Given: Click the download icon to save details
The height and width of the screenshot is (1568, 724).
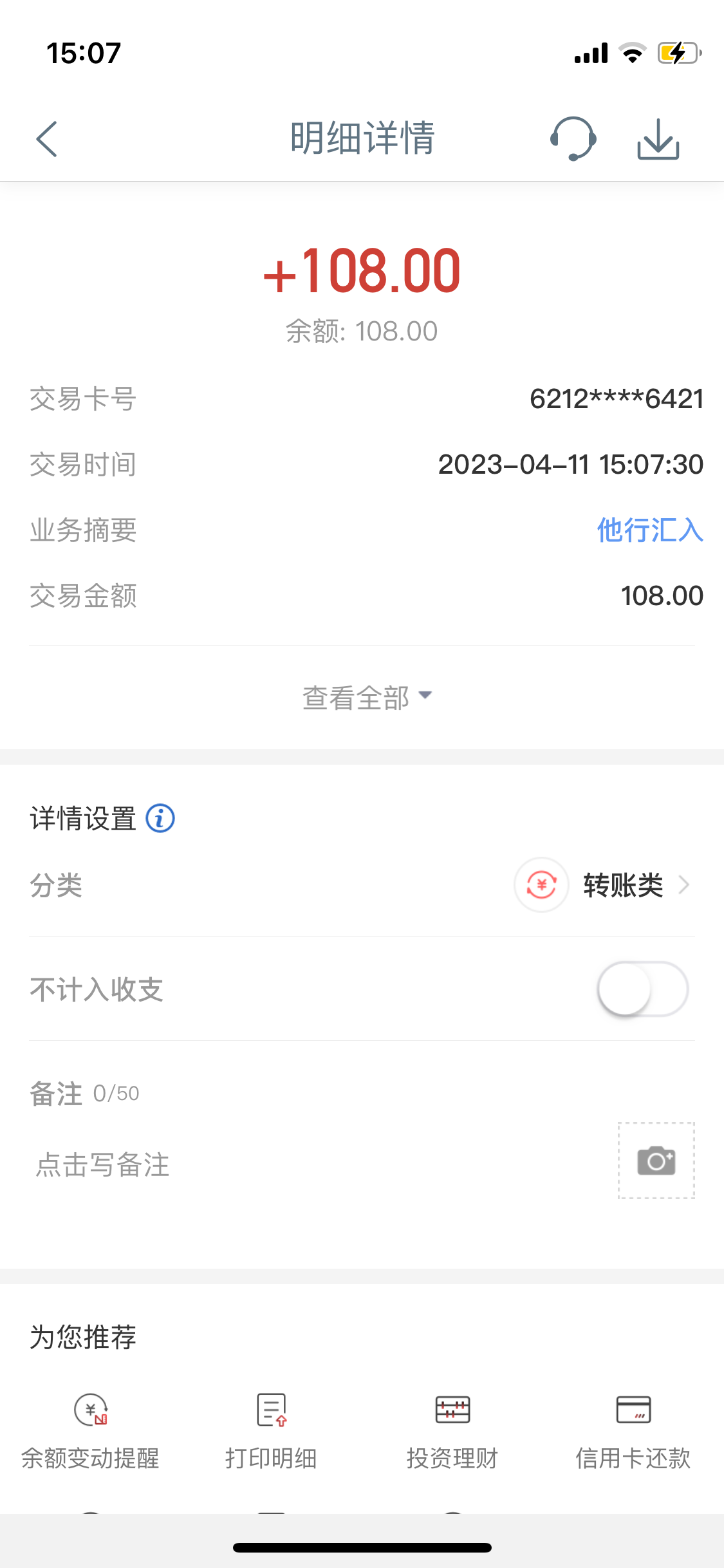Looking at the screenshot, I should pos(658,138).
